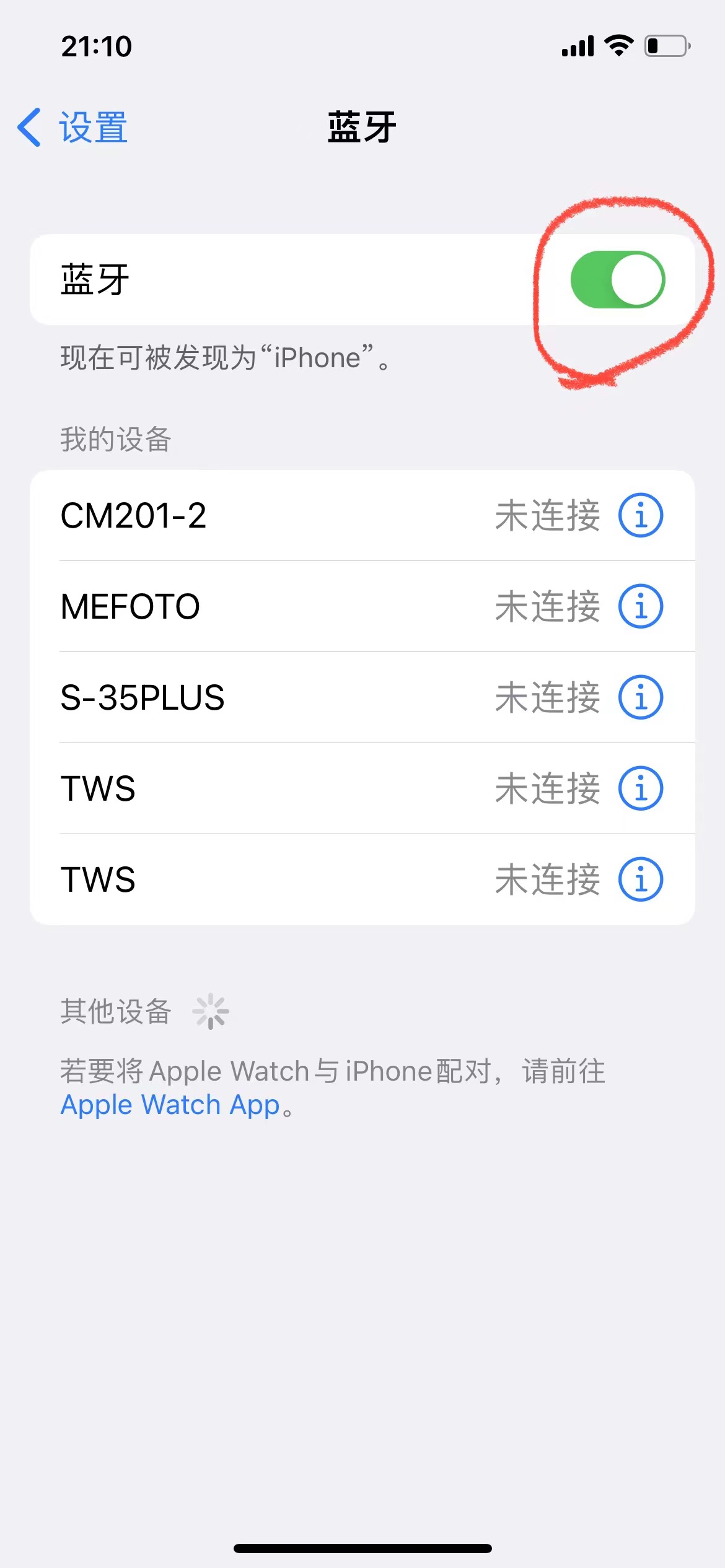The height and width of the screenshot is (1568, 725).
Task: Open info for CM201-2
Action: 641,515
